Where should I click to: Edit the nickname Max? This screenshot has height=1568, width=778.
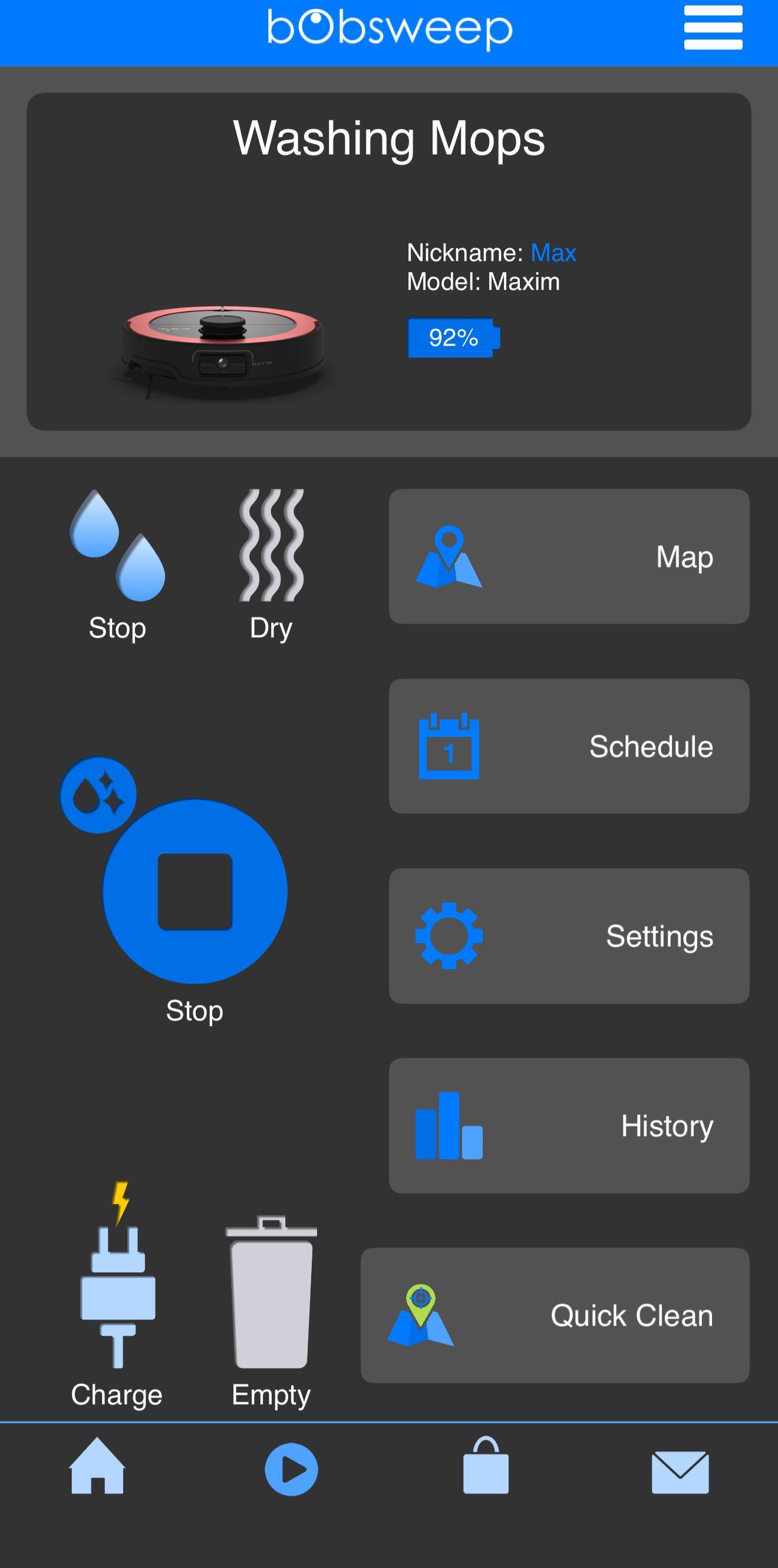coord(553,253)
